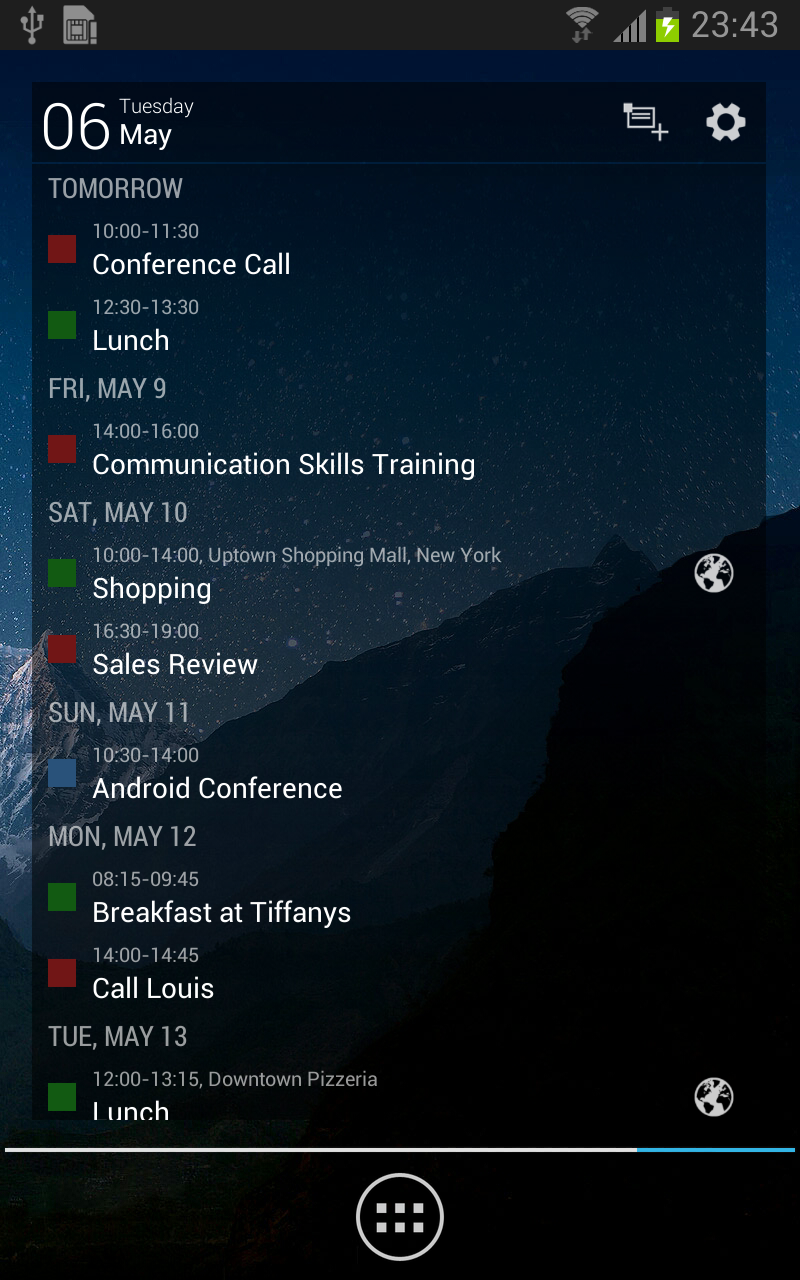Open the Sales Review event
This screenshot has width=800, height=1280.
[x=399, y=650]
